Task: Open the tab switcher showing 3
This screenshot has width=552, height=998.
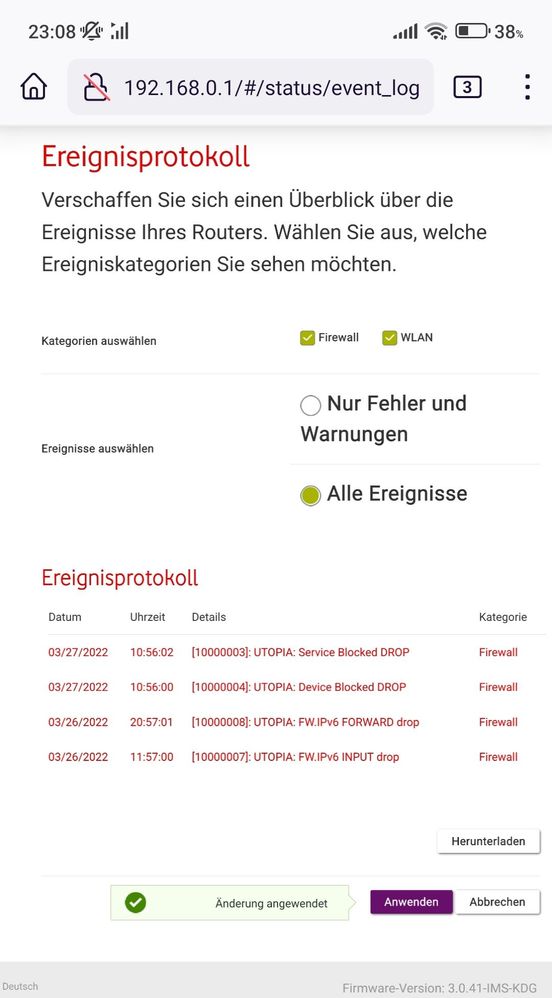Action: click(x=467, y=87)
